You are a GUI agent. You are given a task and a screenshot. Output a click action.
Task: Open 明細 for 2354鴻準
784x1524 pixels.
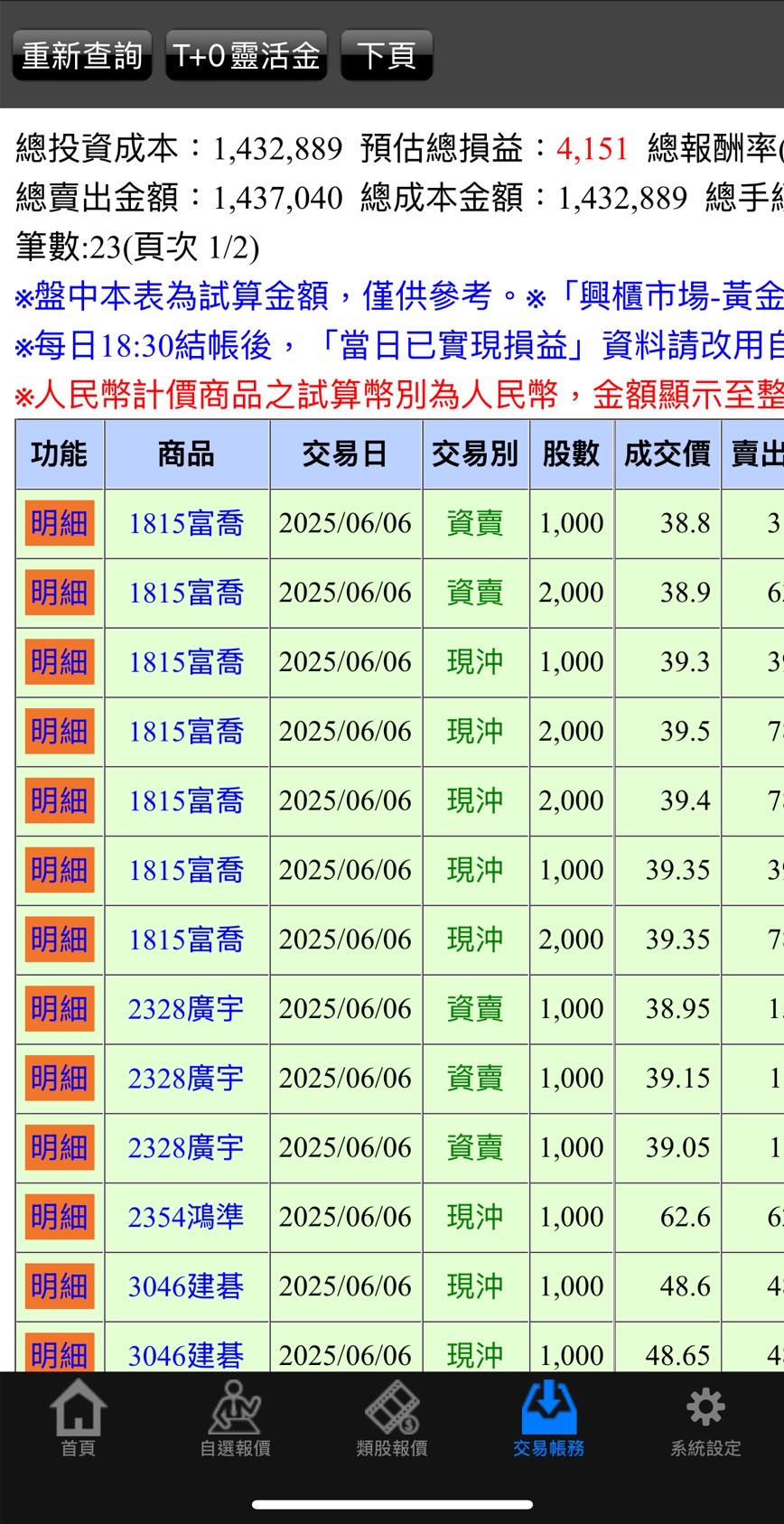tap(60, 1218)
